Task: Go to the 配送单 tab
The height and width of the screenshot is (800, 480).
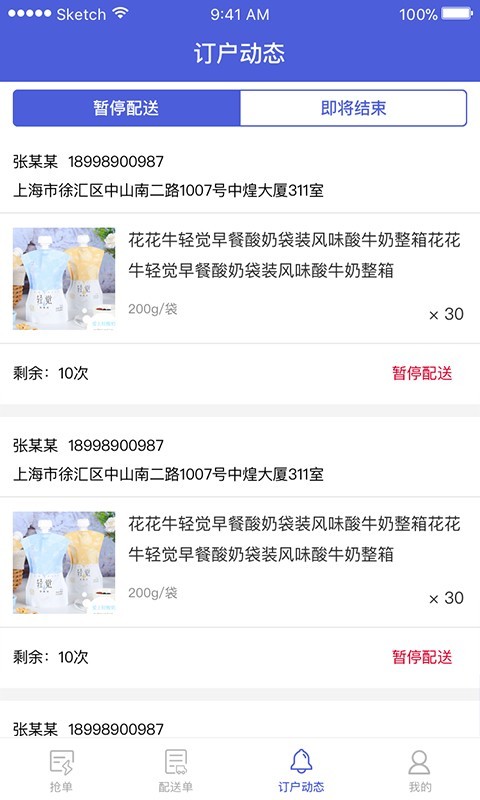Action: [x=176, y=770]
